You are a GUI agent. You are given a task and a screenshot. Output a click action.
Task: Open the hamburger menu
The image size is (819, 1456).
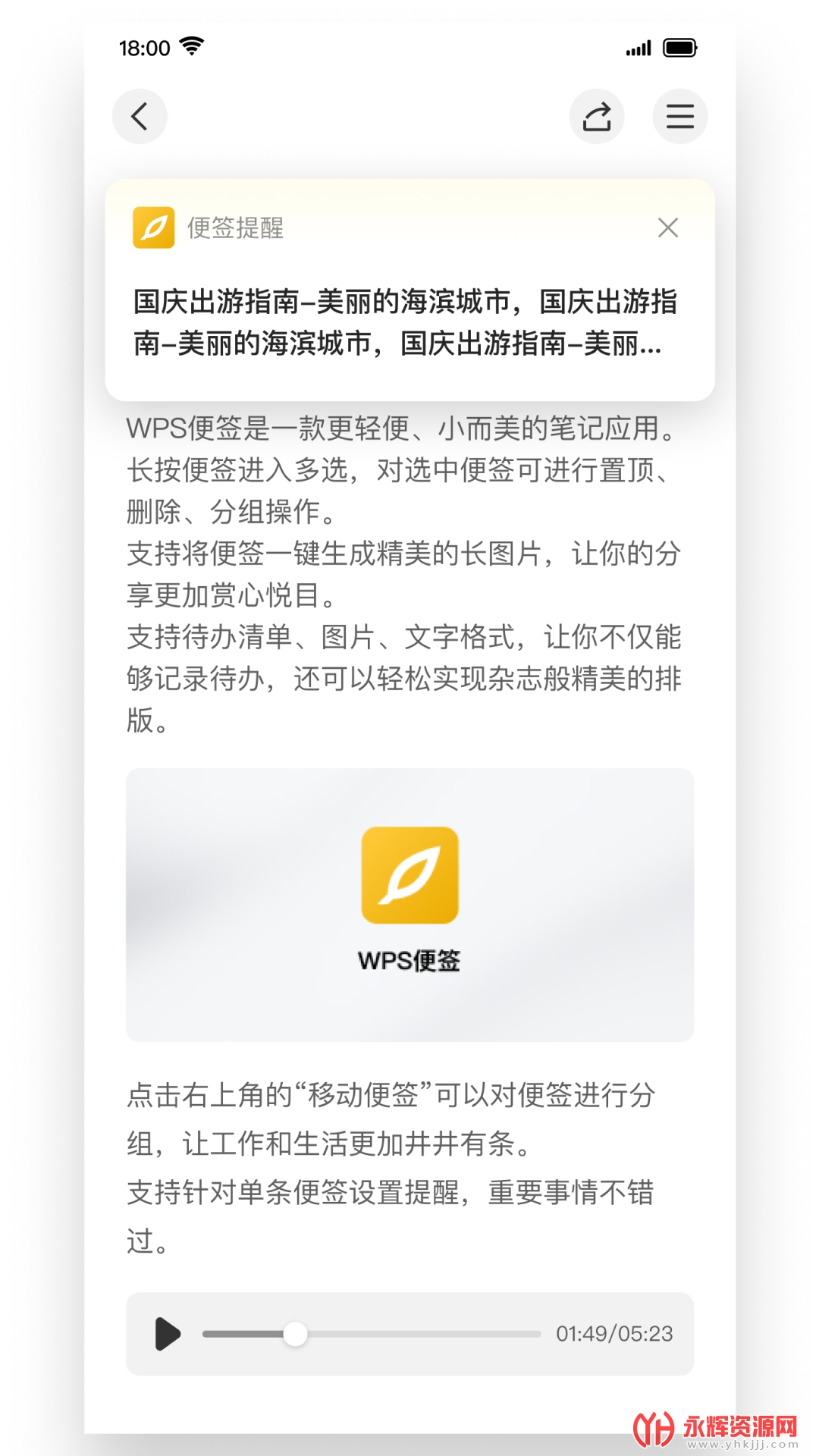680,117
